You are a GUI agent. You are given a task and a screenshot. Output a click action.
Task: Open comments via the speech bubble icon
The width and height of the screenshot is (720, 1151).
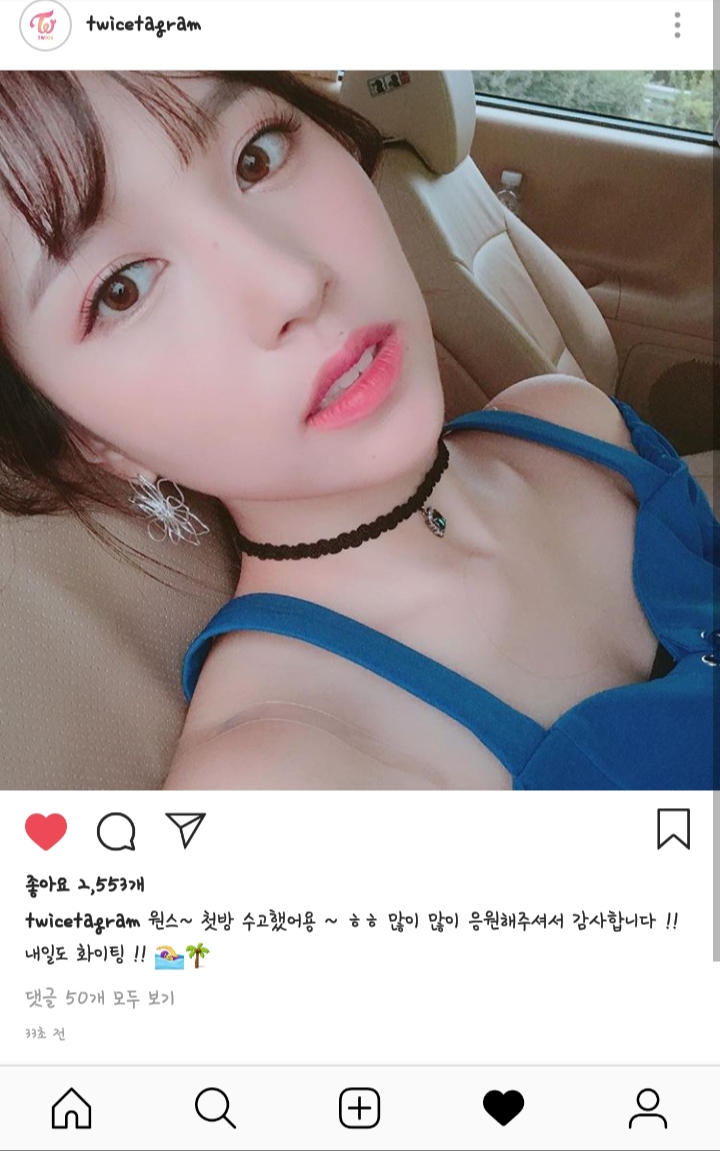[116, 831]
